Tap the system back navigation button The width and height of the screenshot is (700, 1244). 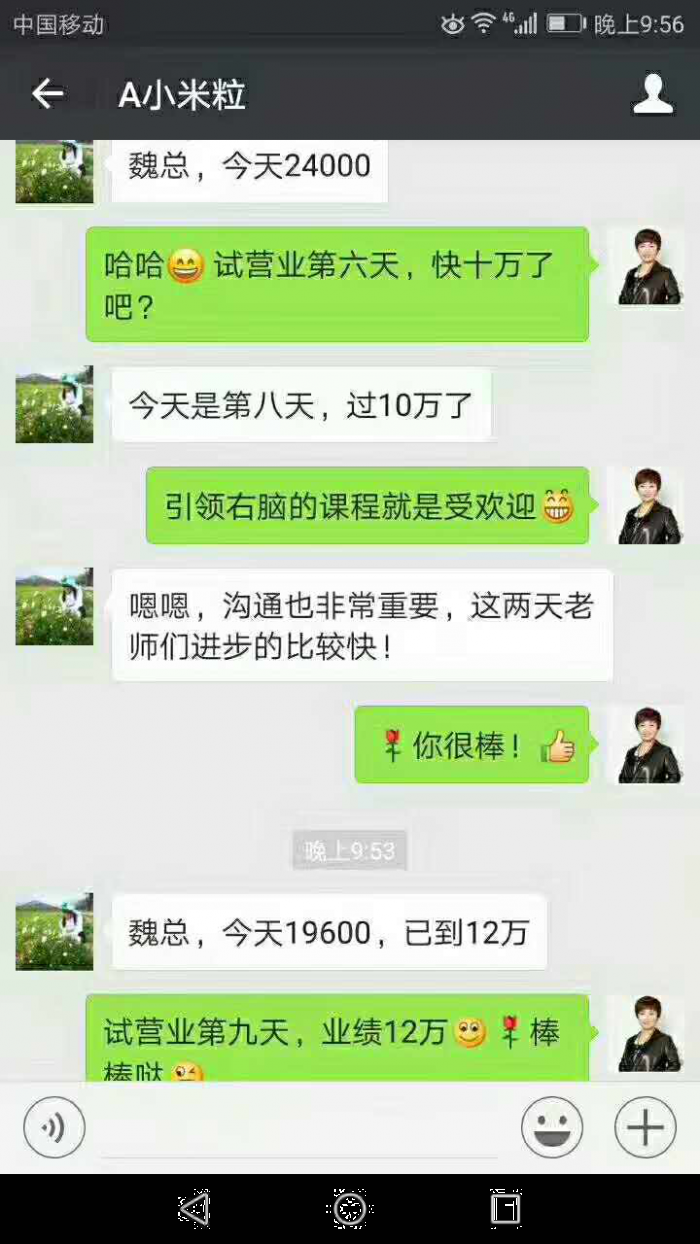(x=194, y=1209)
